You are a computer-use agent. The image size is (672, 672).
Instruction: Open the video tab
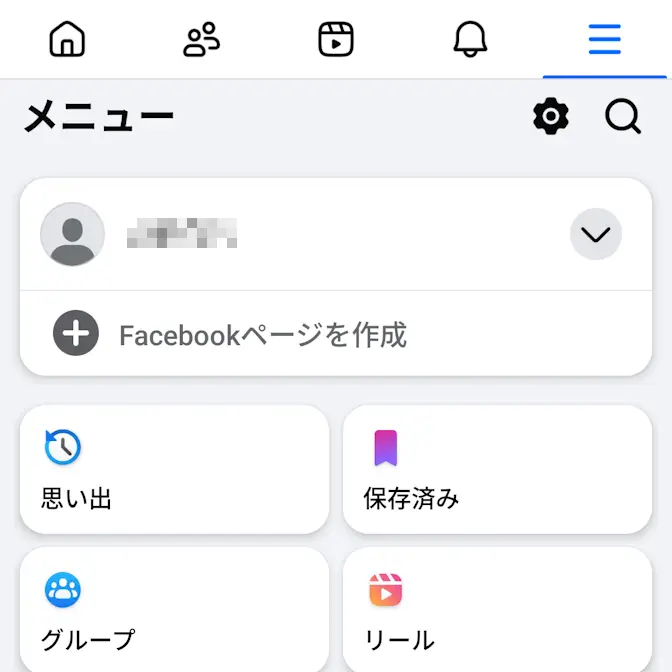(336, 39)
